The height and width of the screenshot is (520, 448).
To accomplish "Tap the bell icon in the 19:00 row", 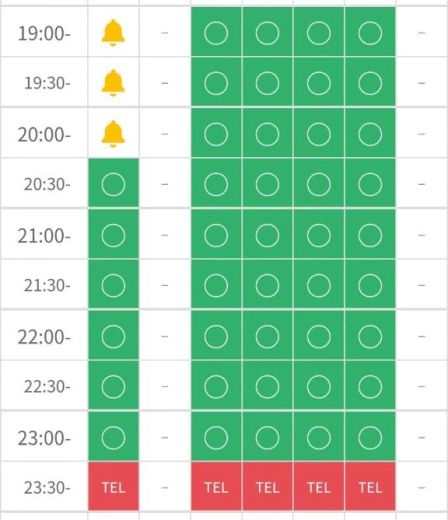I will (113, 33).
